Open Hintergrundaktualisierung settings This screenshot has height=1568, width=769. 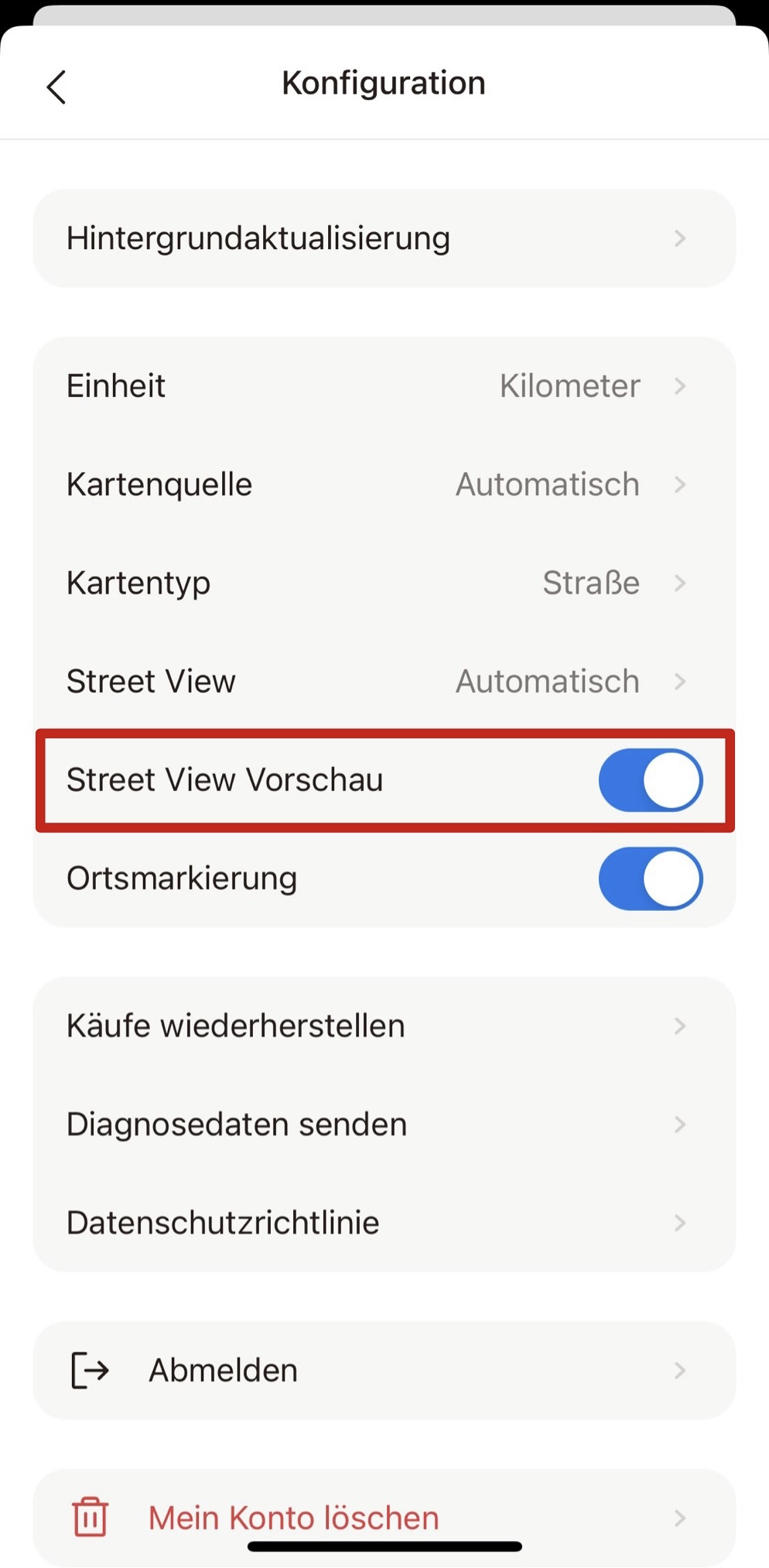[384, 238]
